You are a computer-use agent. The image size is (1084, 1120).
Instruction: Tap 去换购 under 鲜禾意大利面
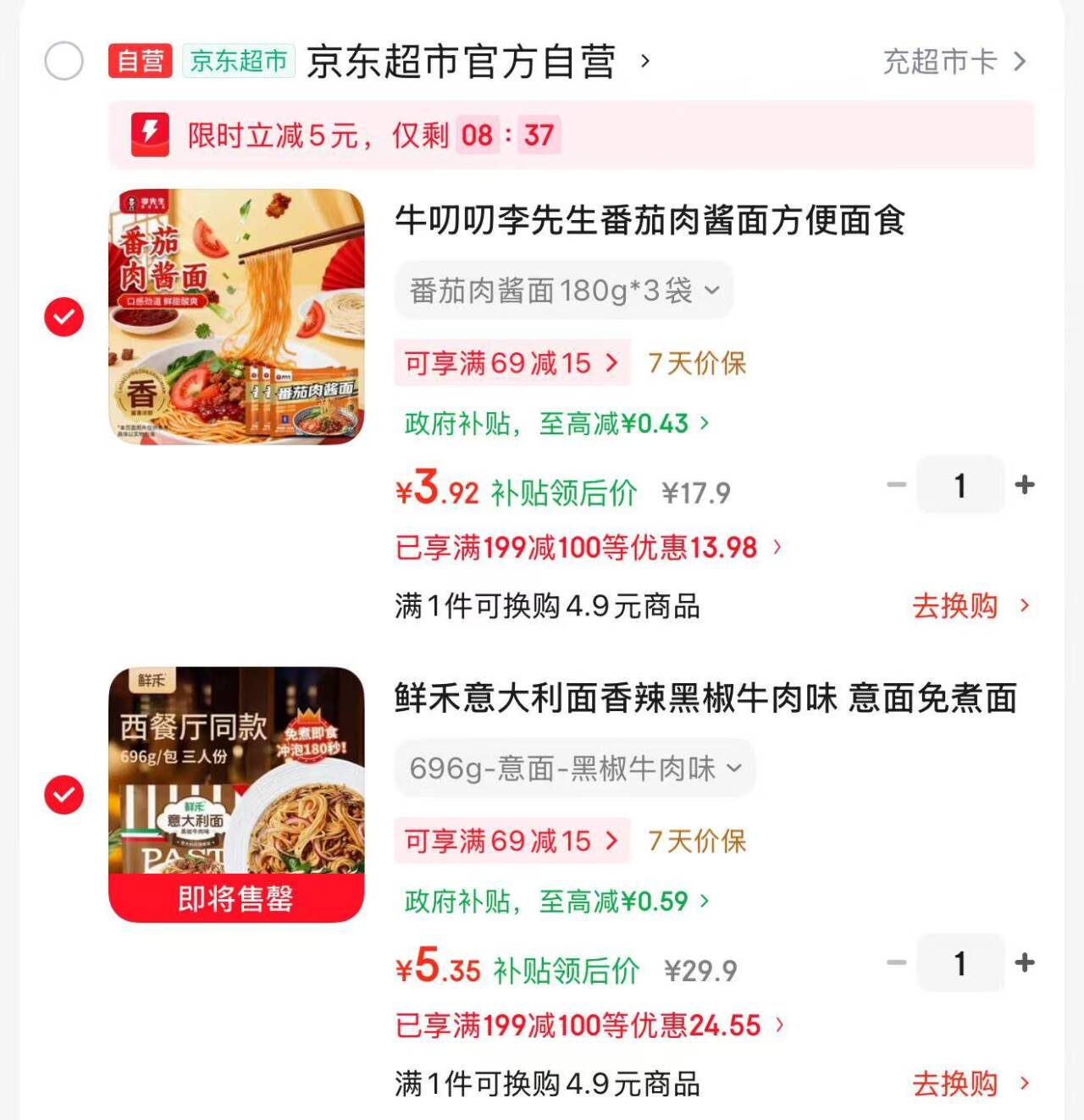(970, 1084)
